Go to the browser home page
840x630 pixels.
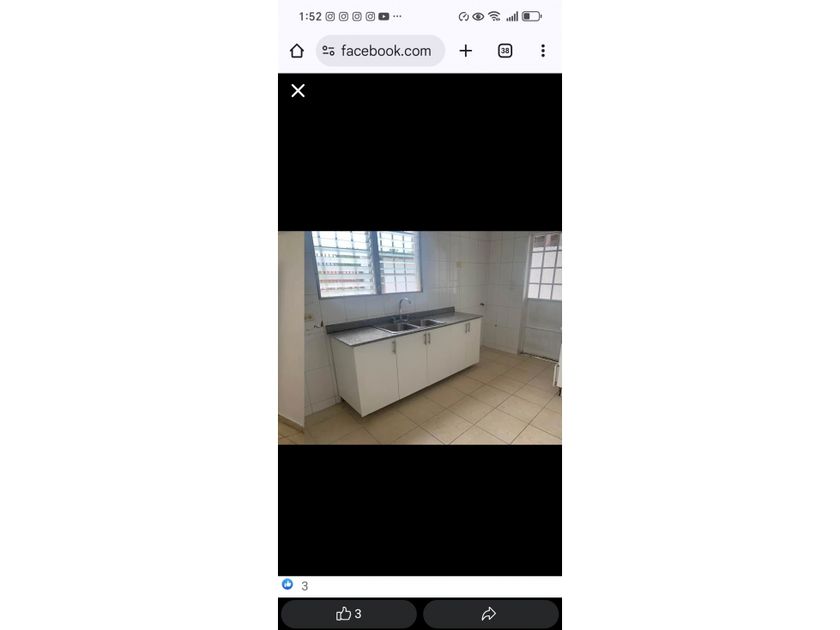[297, 51]
